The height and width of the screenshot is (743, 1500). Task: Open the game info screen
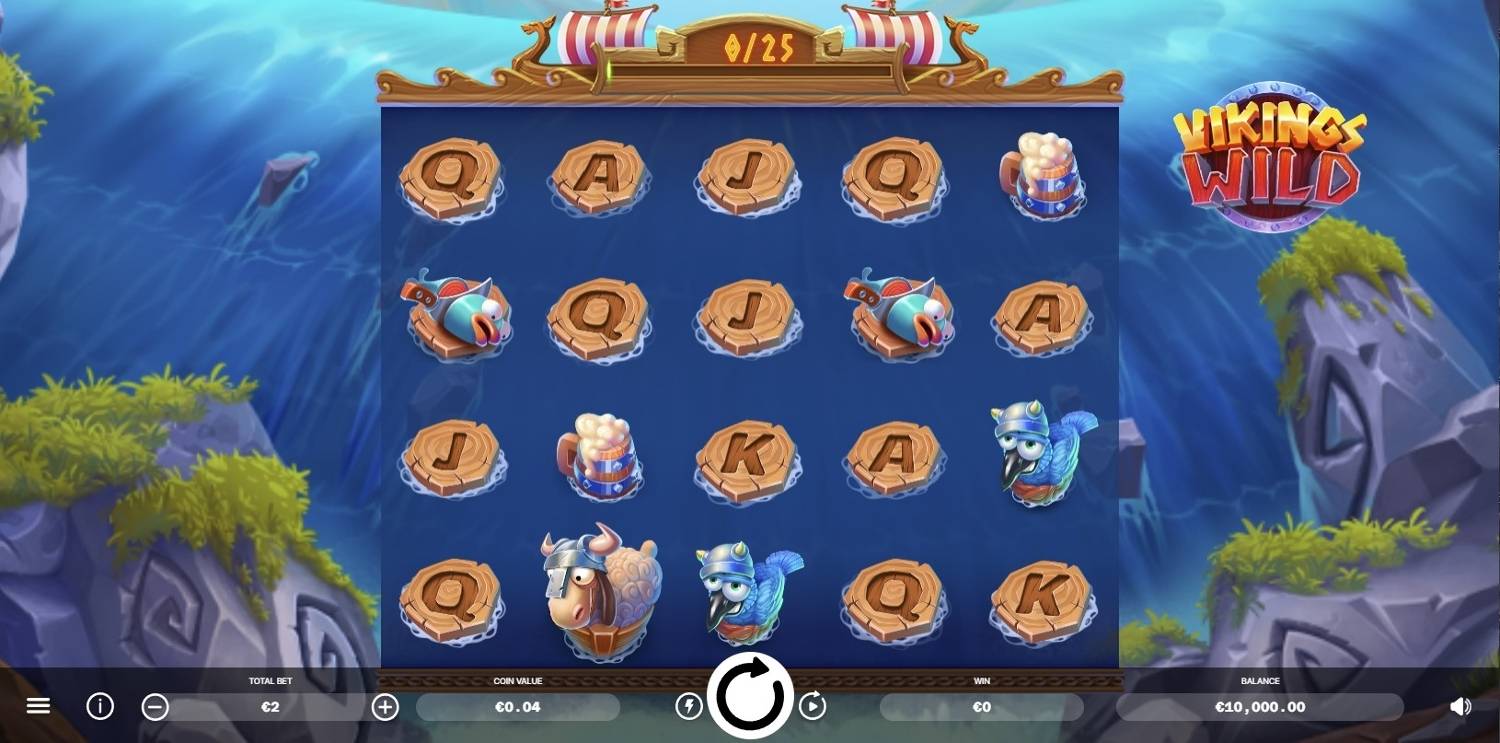(x=100, y=706)
